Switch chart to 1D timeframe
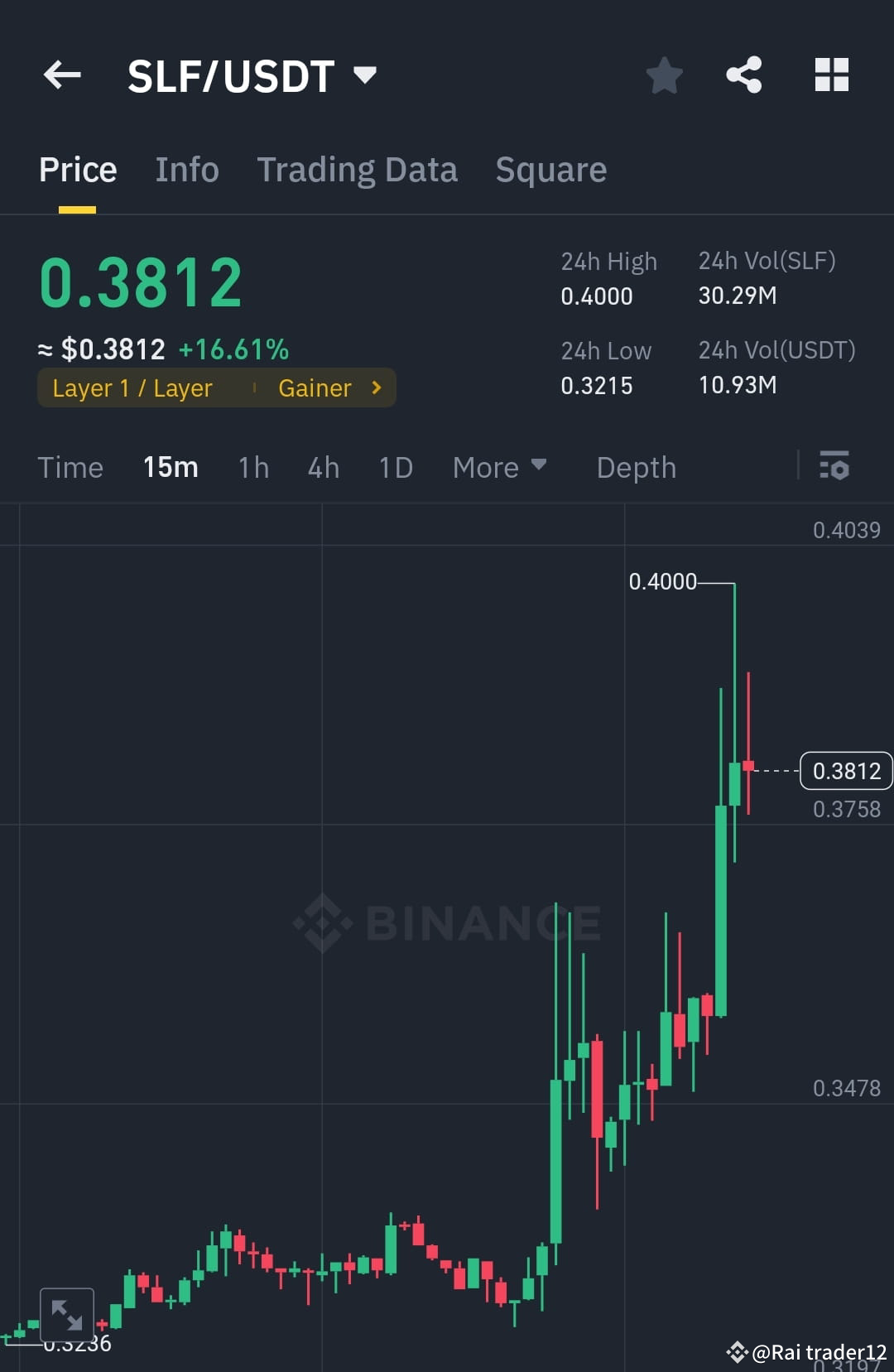The height and width of the screenshot is (1372, 894). tap(395, 467)
